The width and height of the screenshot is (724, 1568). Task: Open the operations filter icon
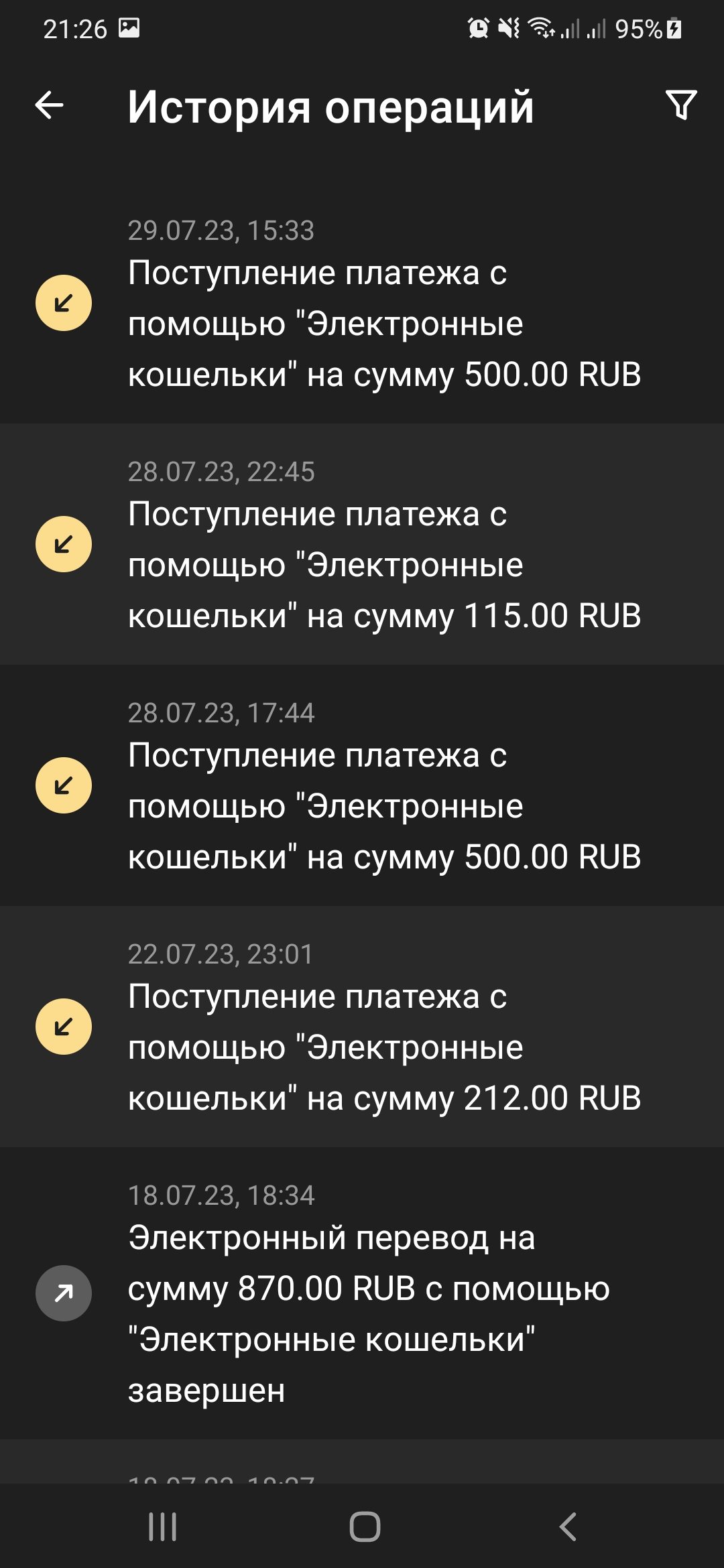(x=681, y=105)
